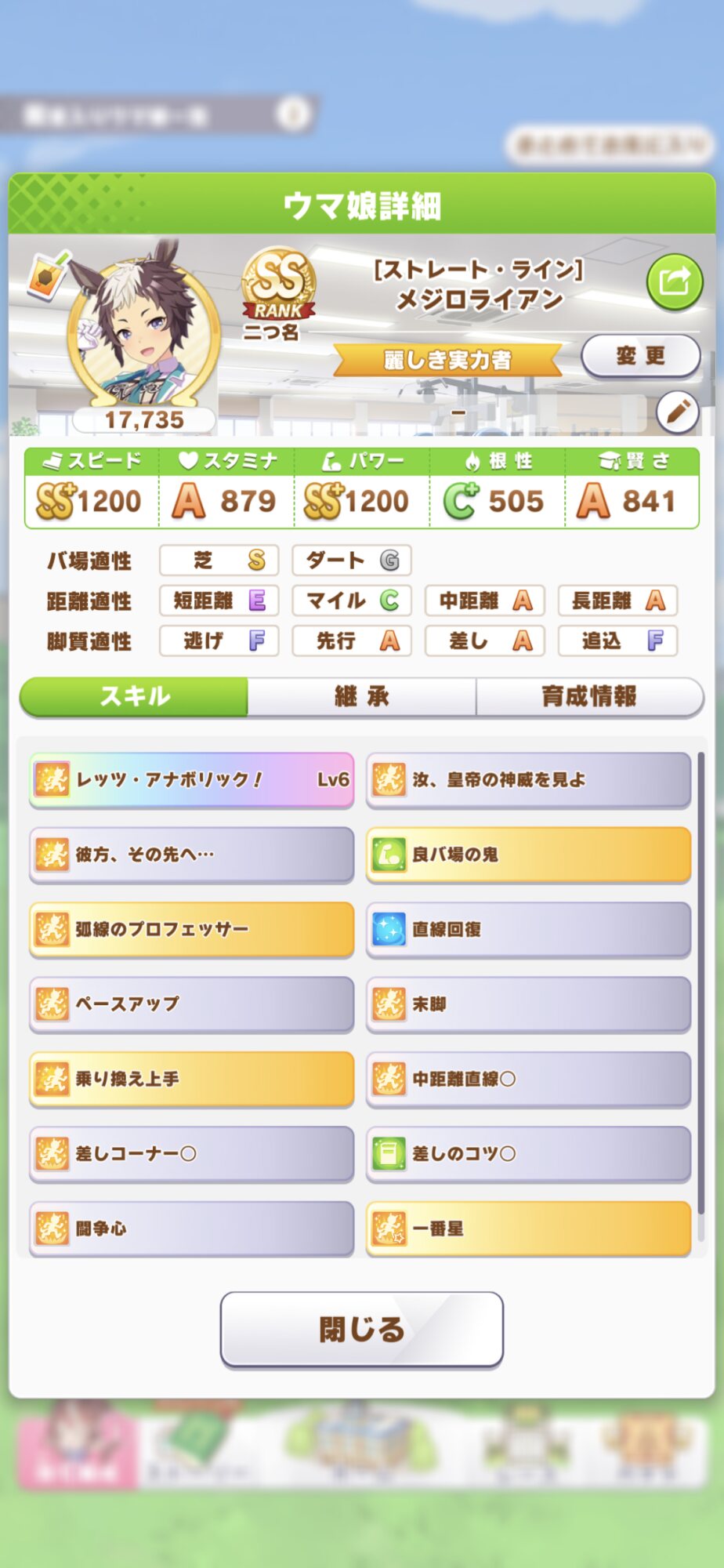The image size is (724, 1568).
Task: Select the スキル tab
Action: tap(134, 696)
